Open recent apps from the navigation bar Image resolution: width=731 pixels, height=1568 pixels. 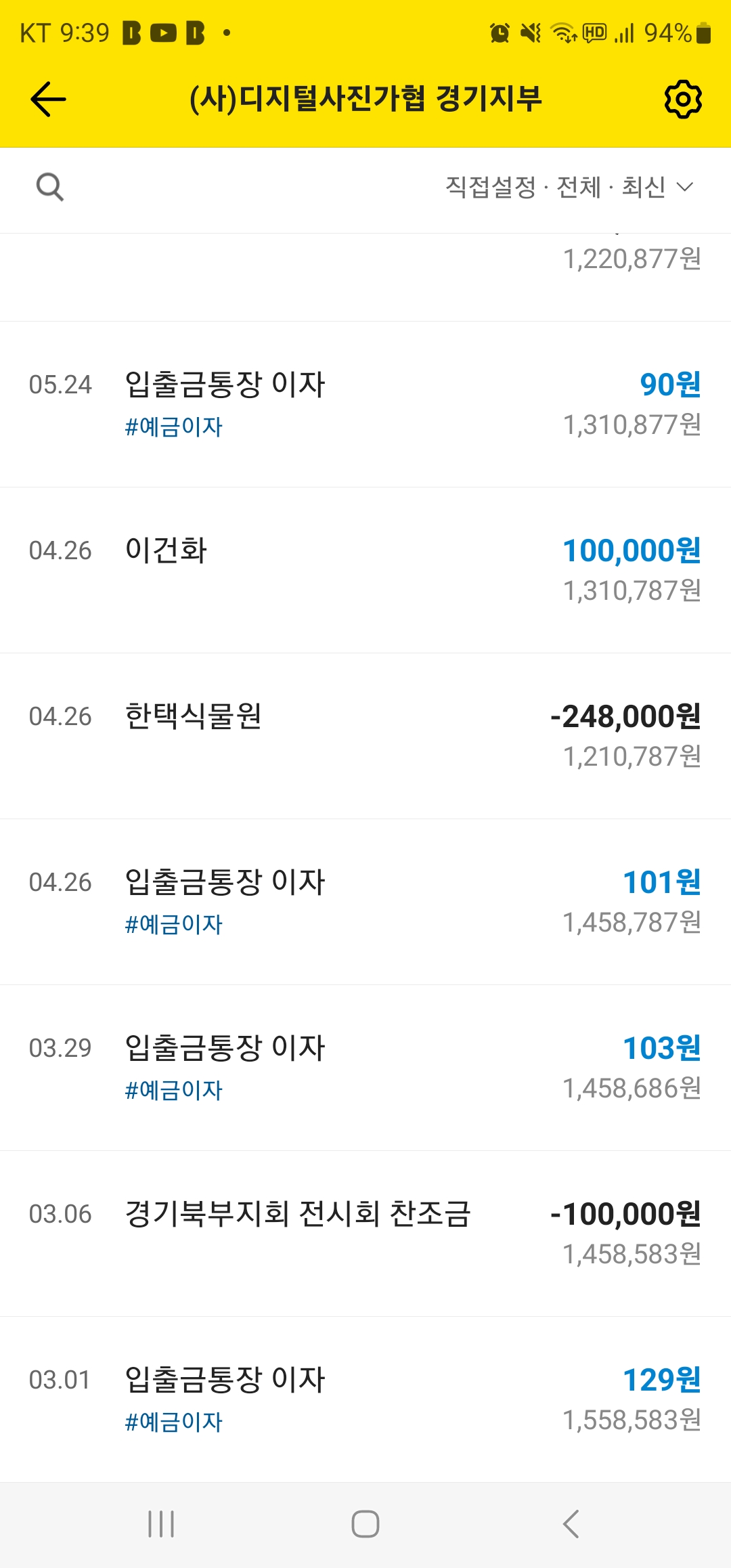pyautogui.click(x=161, y=1524)
